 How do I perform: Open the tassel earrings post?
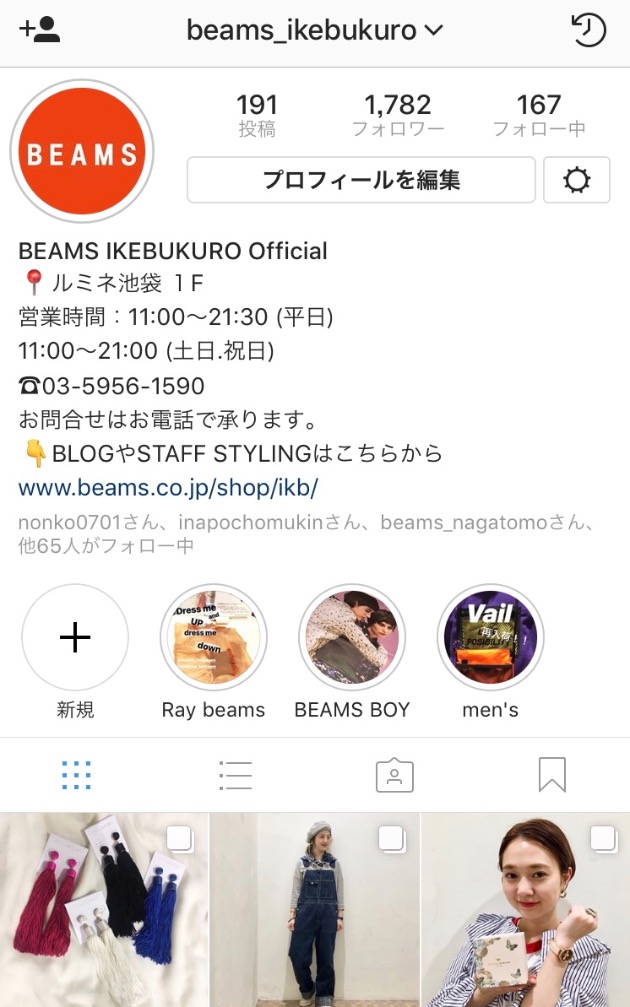[103, 910]
